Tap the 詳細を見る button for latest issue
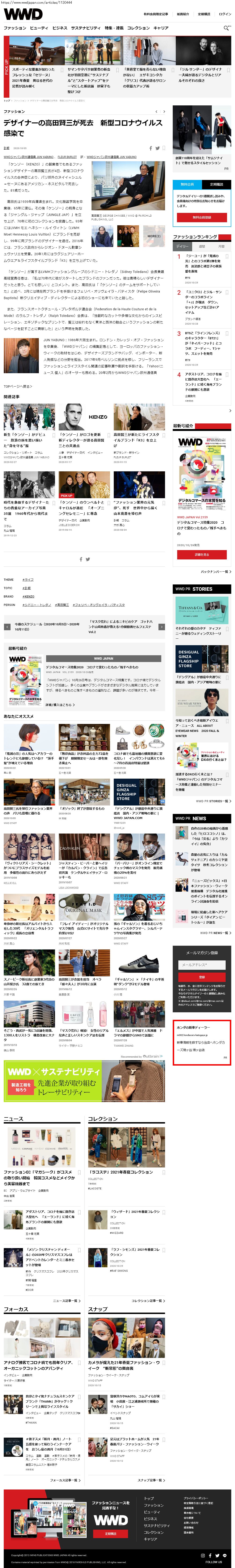 point(202,555)
